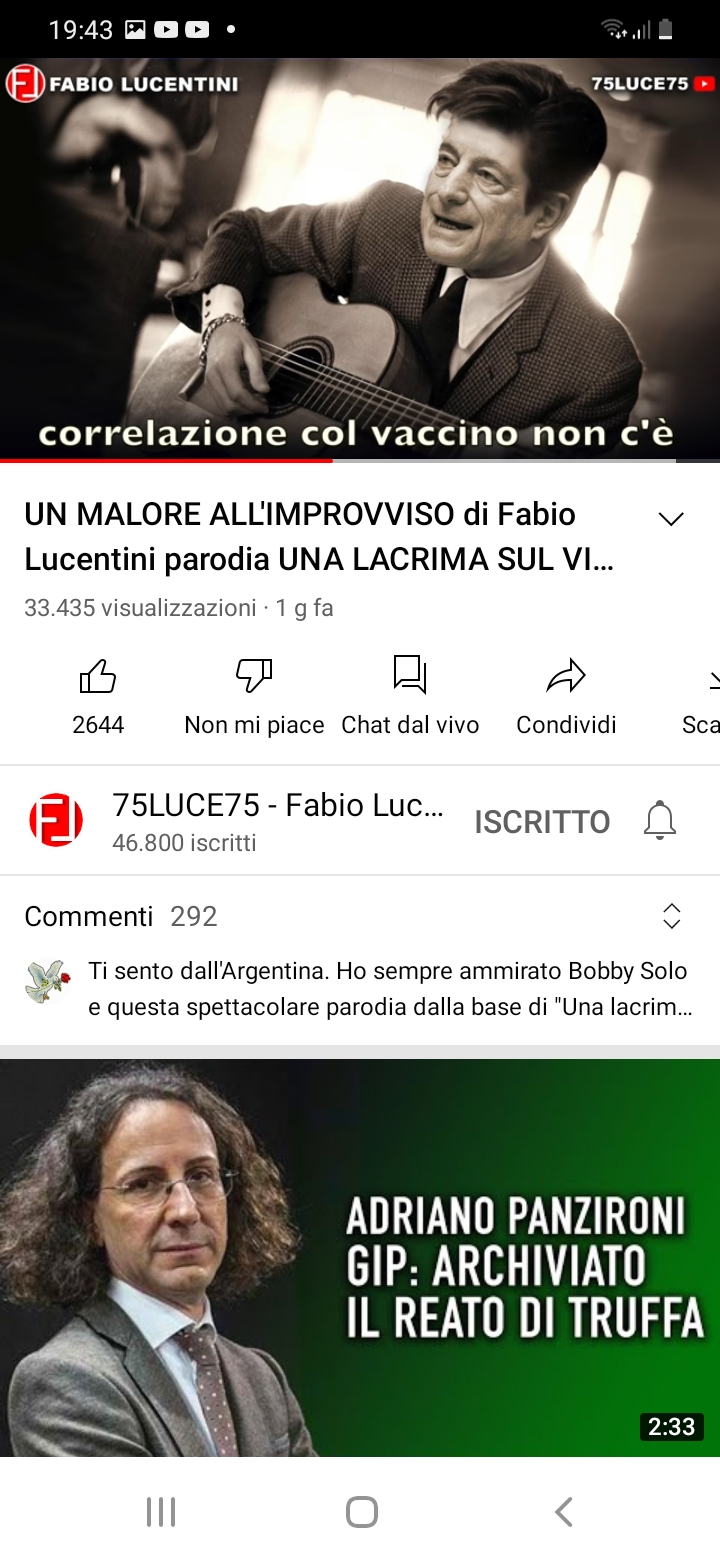The height and width of the screenshot is (1560, 720).
Task: Go back with the system back button
Action: click(x=563, y=1511)
